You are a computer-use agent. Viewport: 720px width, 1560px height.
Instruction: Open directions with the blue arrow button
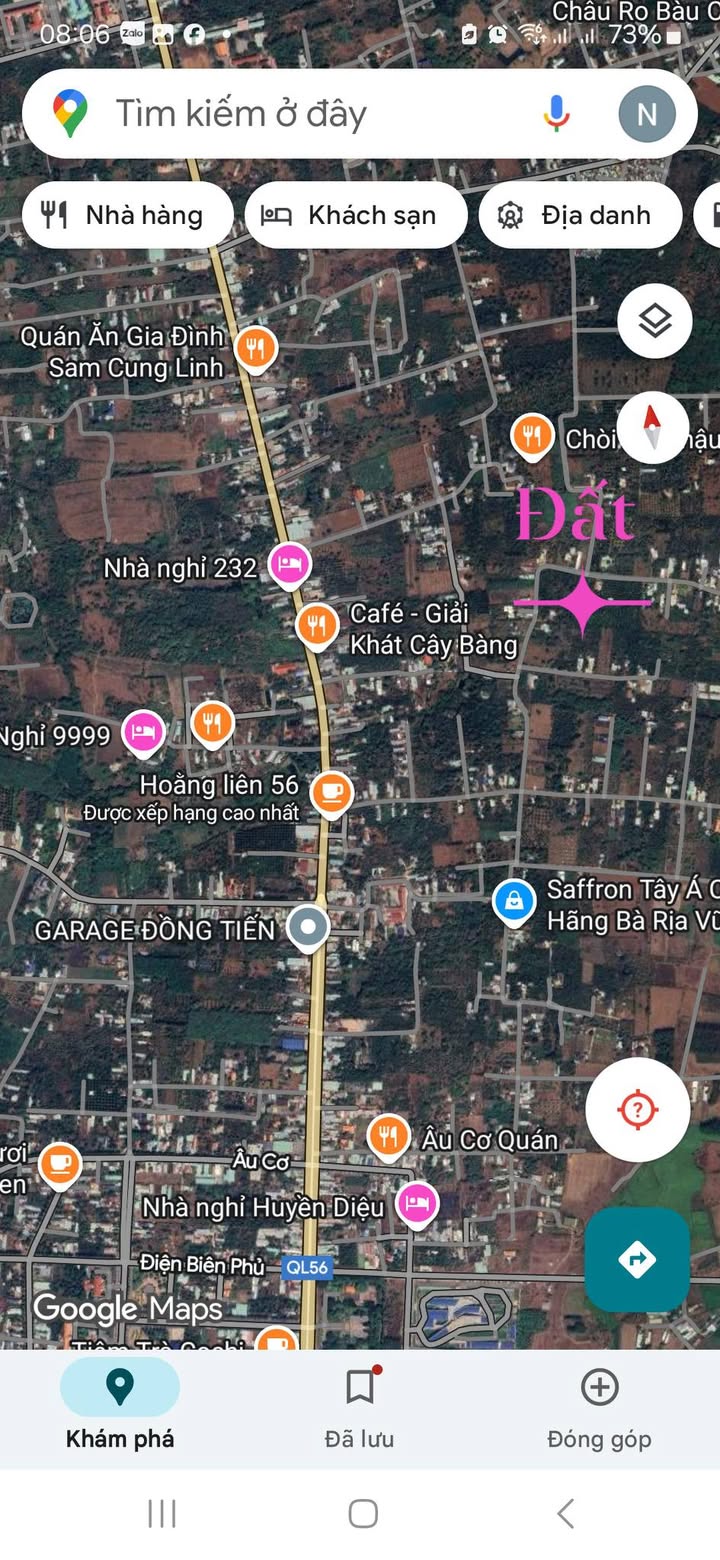point(637,1259)
